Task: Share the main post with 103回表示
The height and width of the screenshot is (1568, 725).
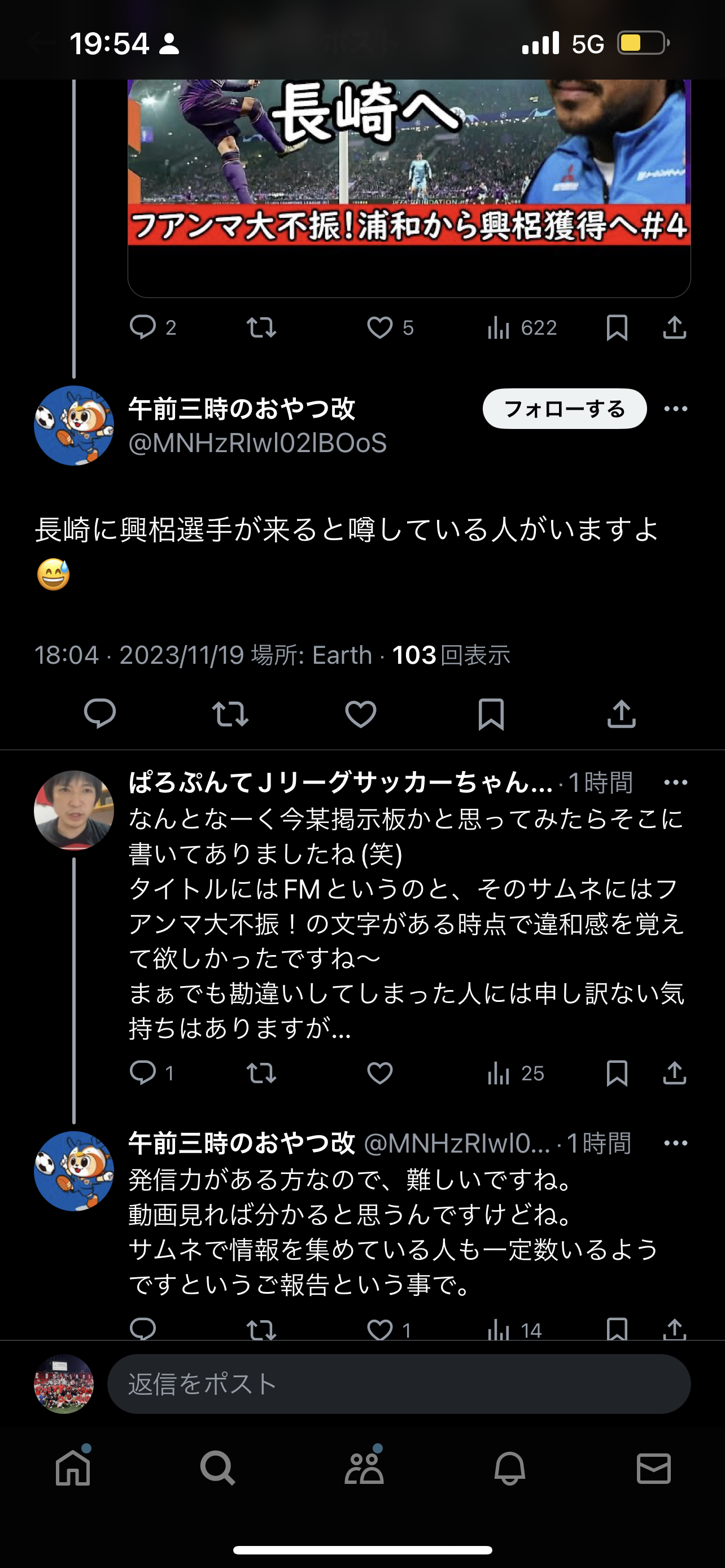Action: [x=621, y=713]
